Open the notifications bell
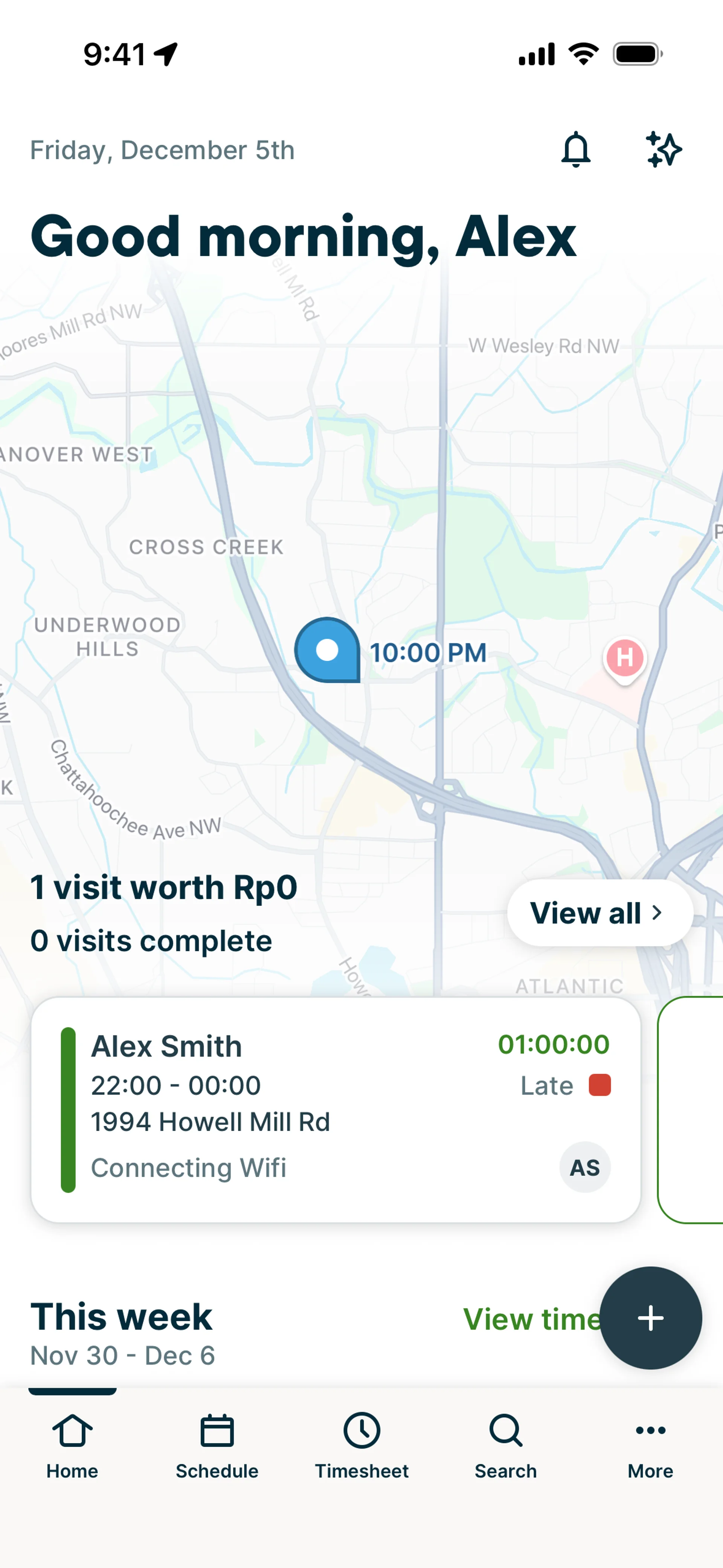 [575, 150]
